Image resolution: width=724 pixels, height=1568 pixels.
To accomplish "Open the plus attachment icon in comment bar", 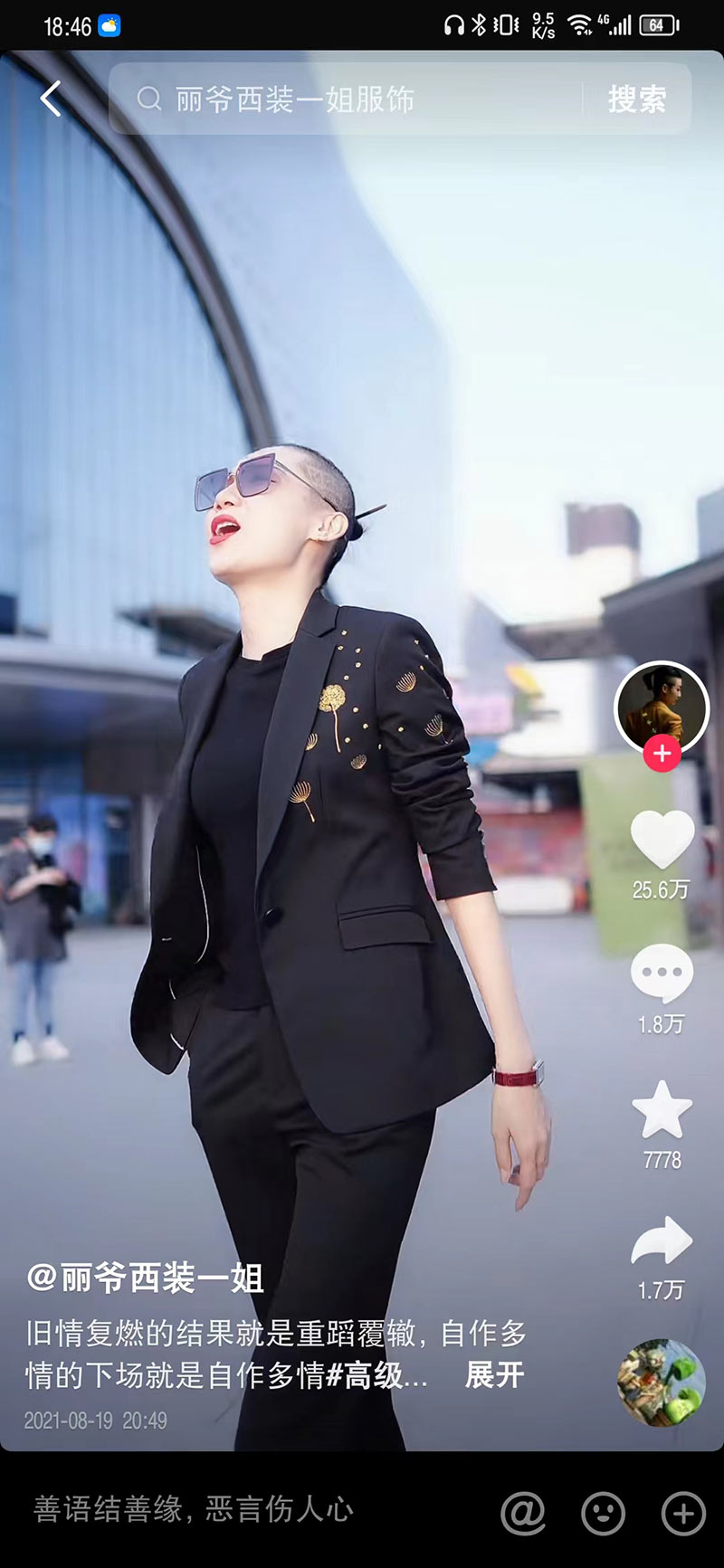I will [683, 1512].
